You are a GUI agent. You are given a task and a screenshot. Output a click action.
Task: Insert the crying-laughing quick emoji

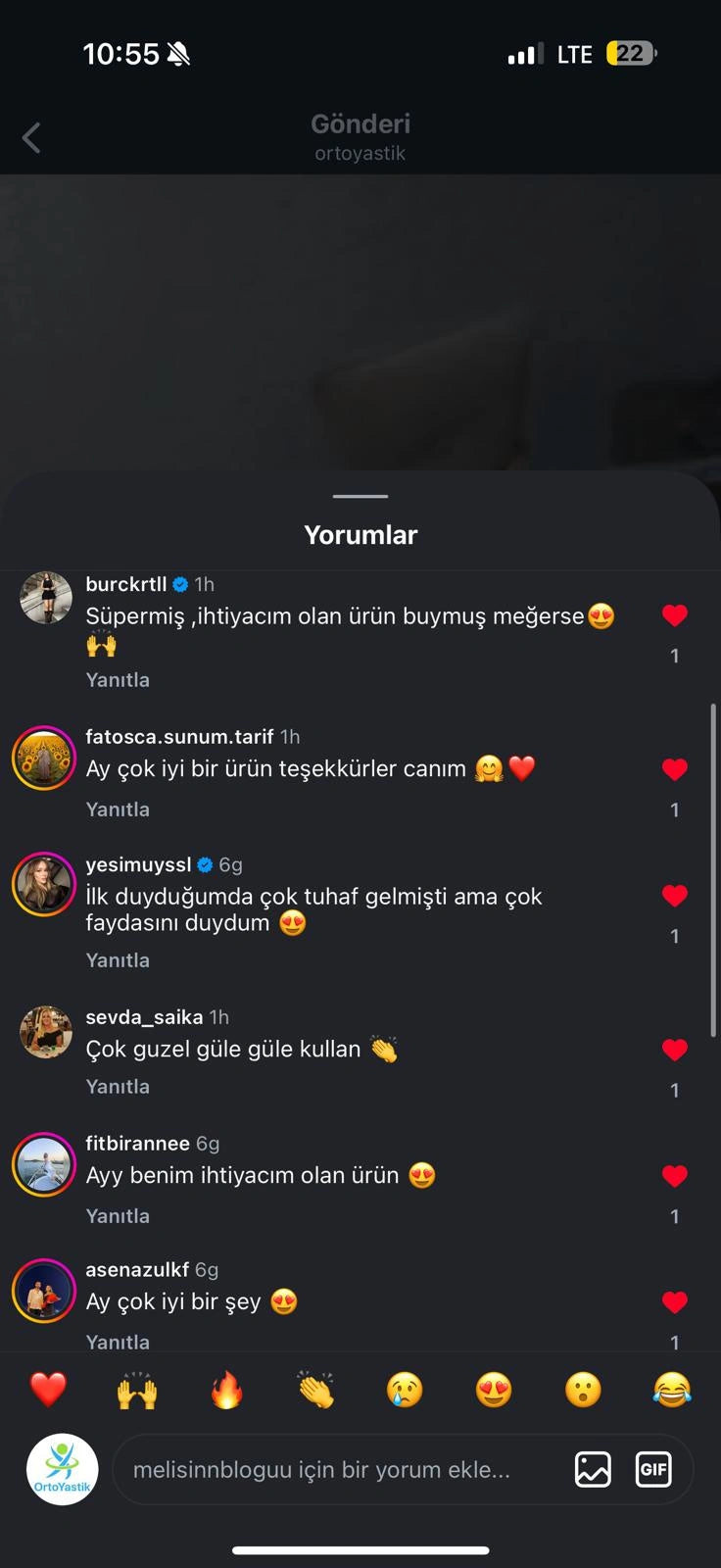672,1390
